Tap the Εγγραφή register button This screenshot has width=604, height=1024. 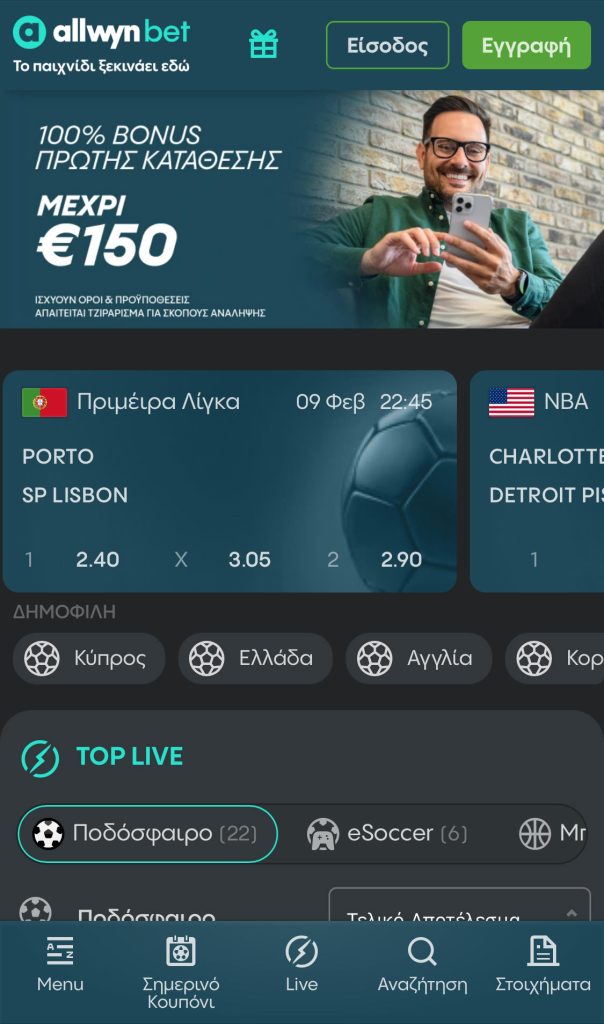526,45
